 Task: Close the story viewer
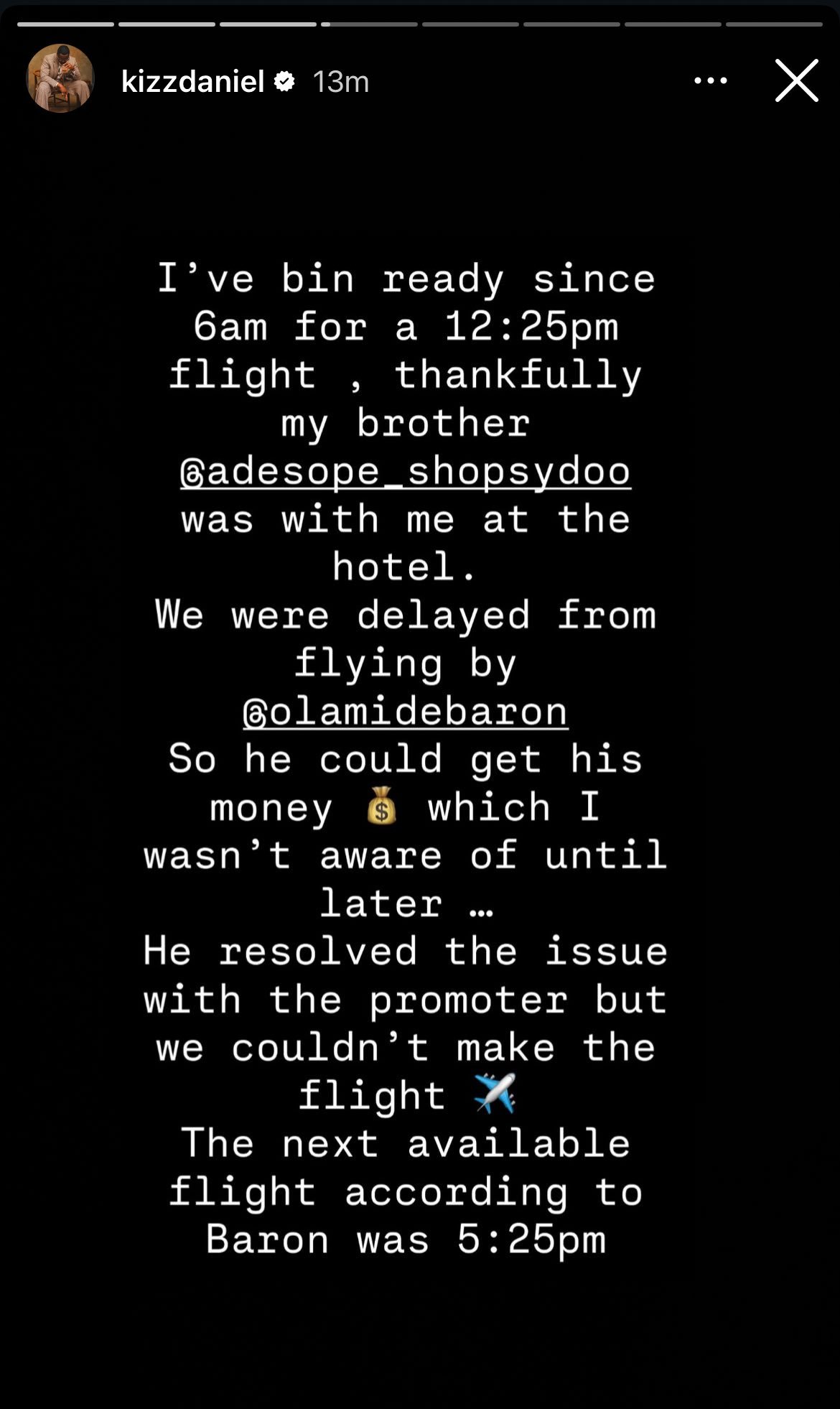796,80
